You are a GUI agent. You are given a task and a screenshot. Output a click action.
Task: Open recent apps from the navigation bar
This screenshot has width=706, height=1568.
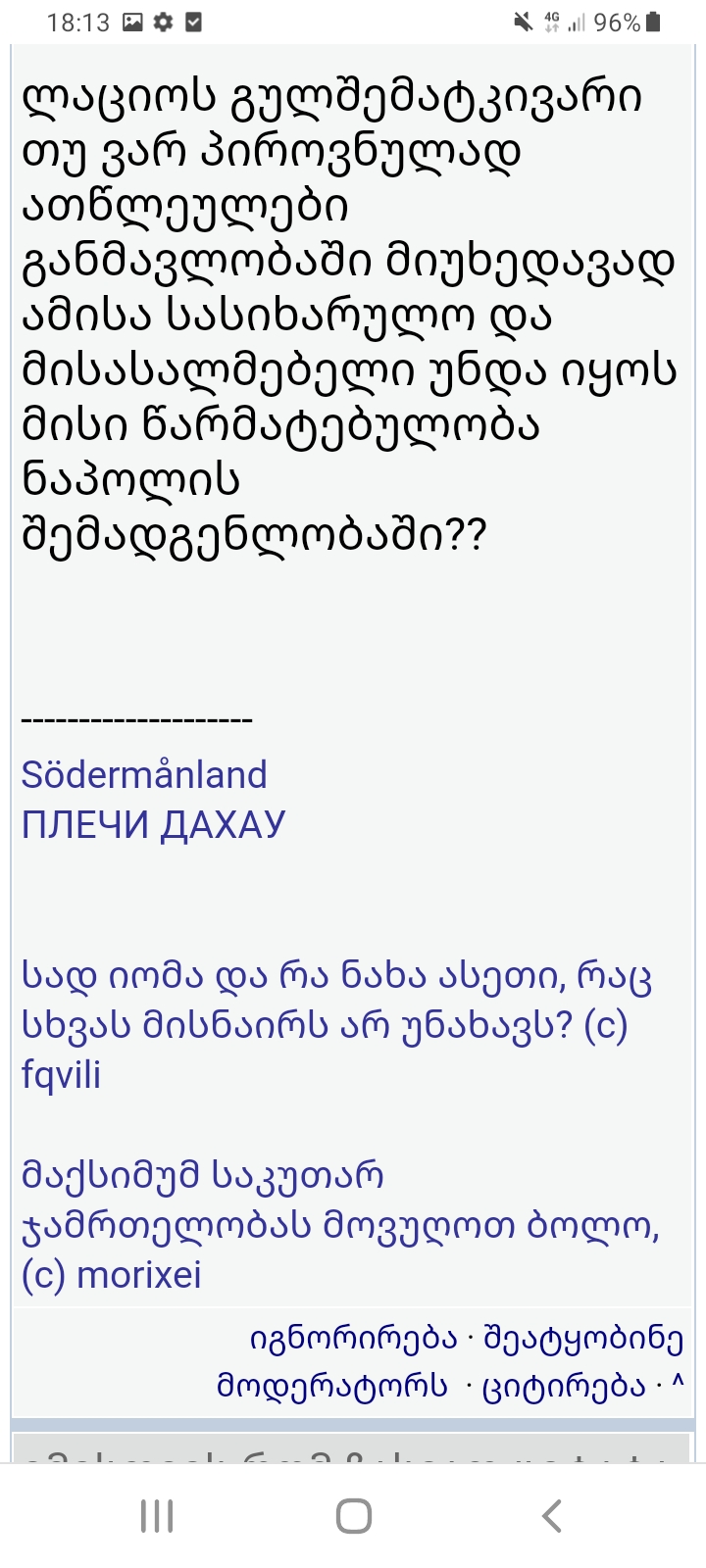pos(157,1515)
